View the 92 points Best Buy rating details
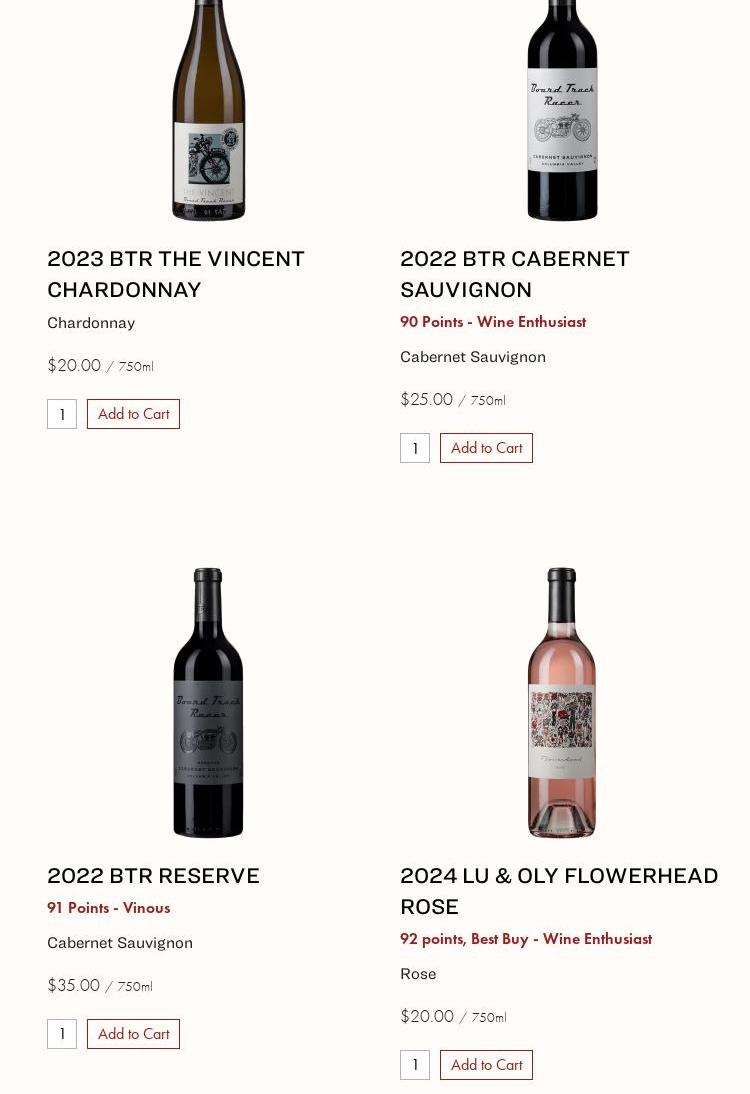750x1094 pixels. [526, 938]
